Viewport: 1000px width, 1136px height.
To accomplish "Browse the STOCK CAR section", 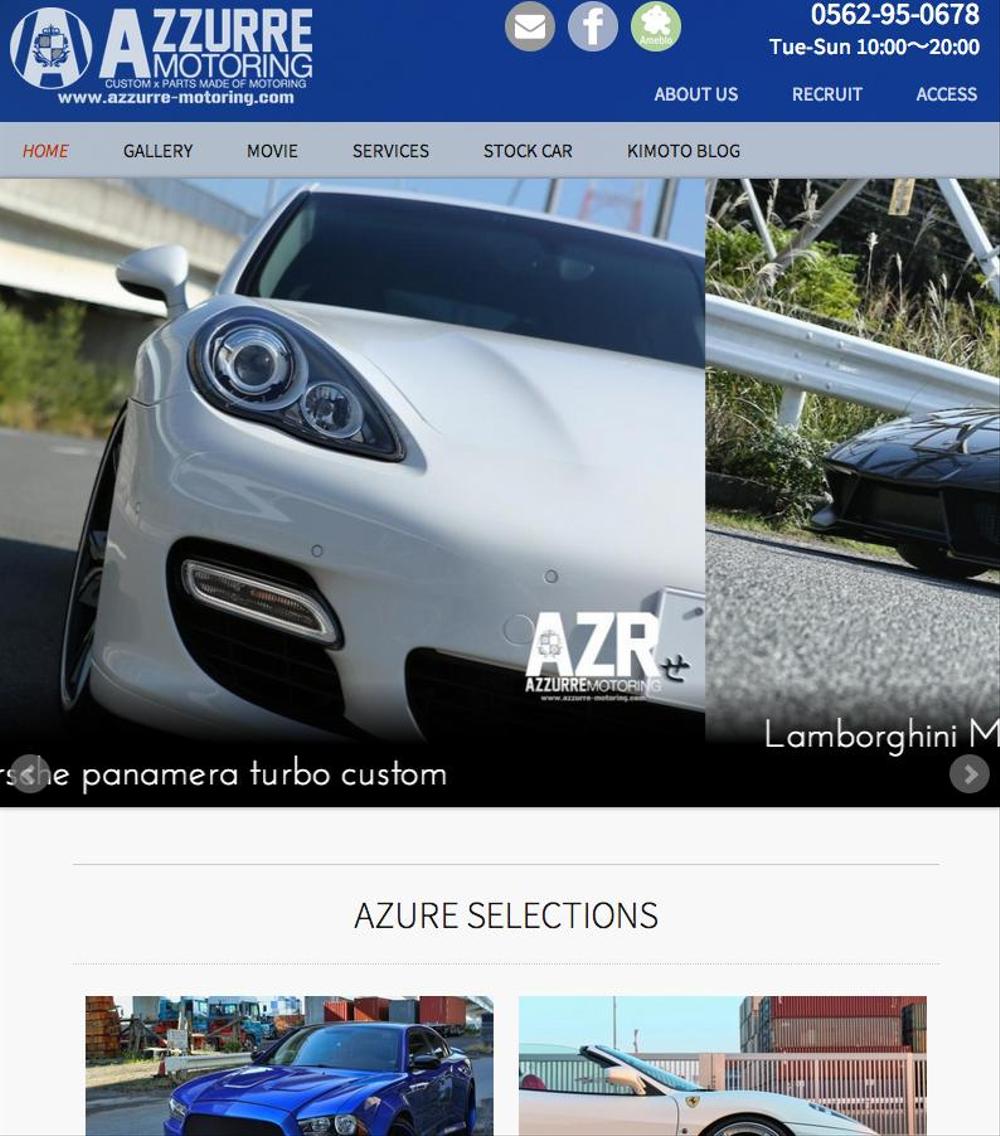I will (528, 151).
